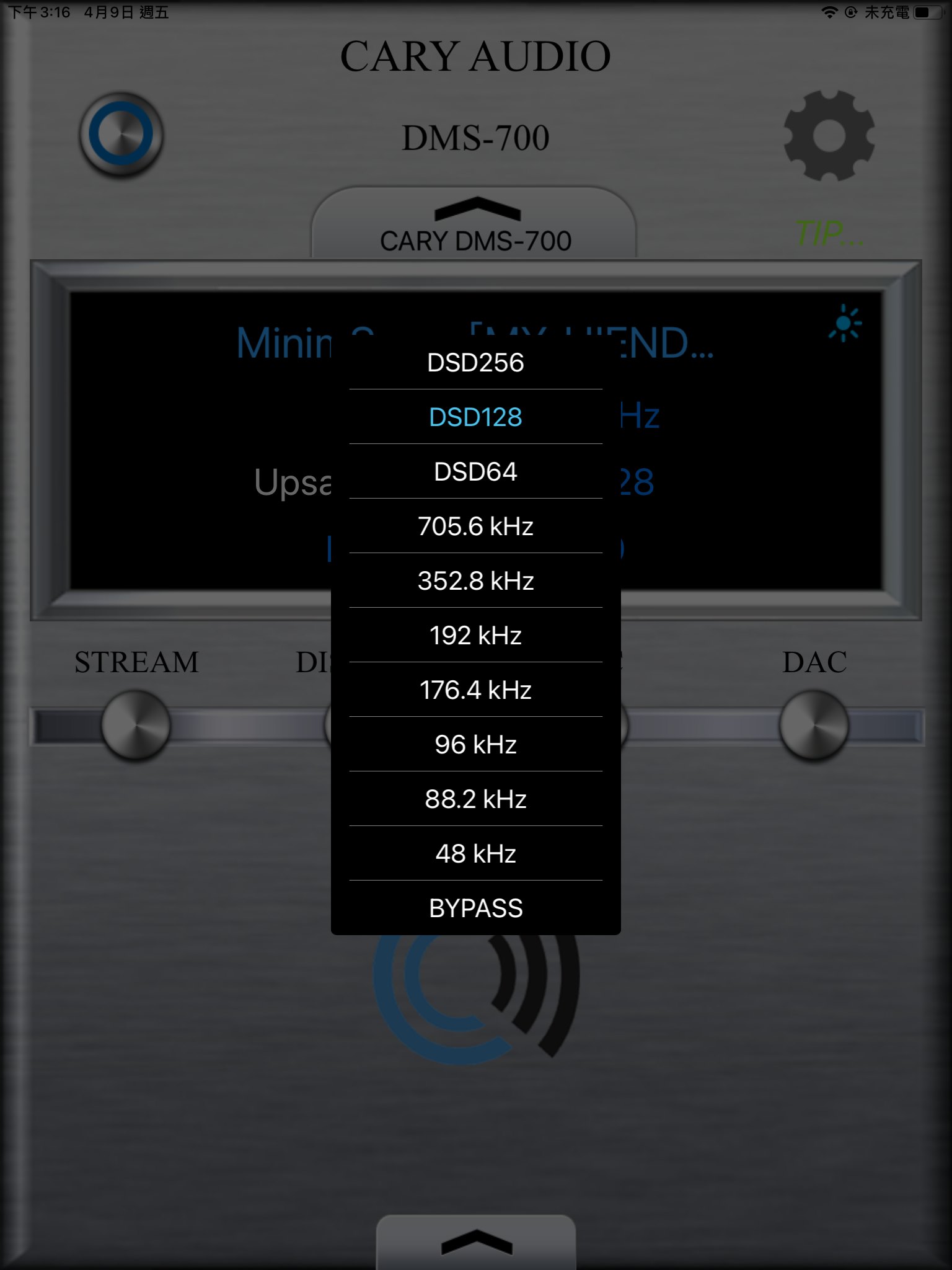Switch input to DAC knob

pyautogui.click(x=814, y=725)
